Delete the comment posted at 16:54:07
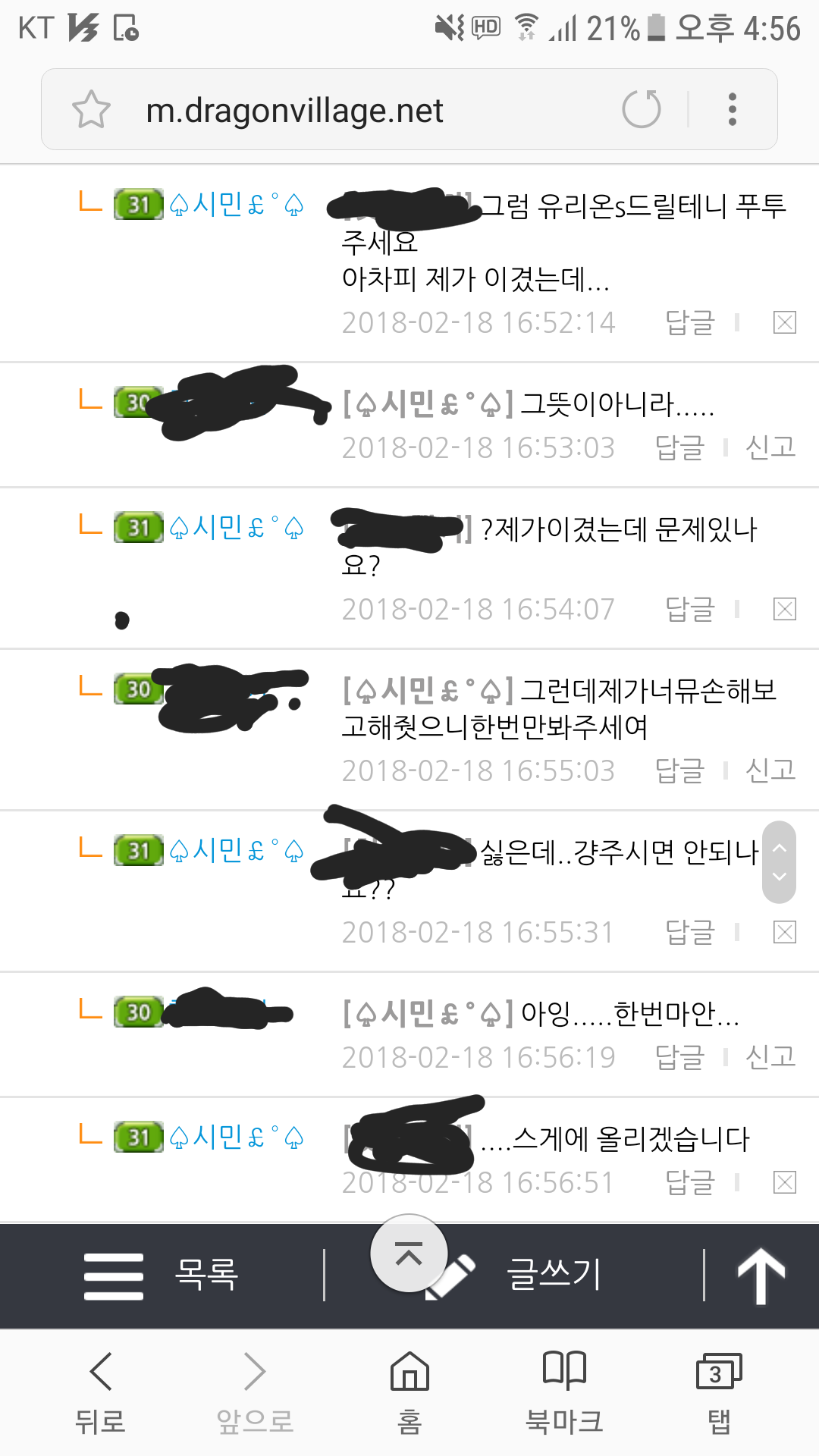Viewport: 819px width, 1456px height. [784, 609]
